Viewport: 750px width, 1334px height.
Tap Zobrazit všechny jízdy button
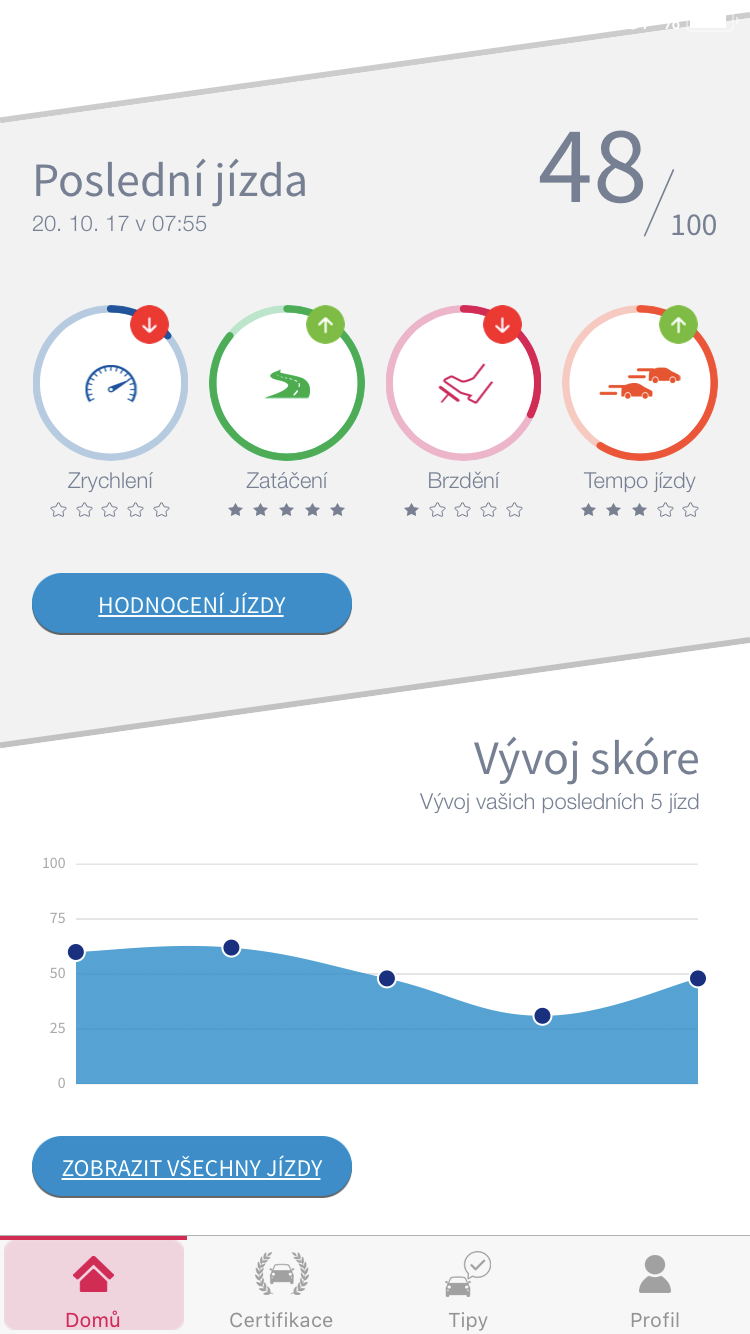click(192, 1167)
